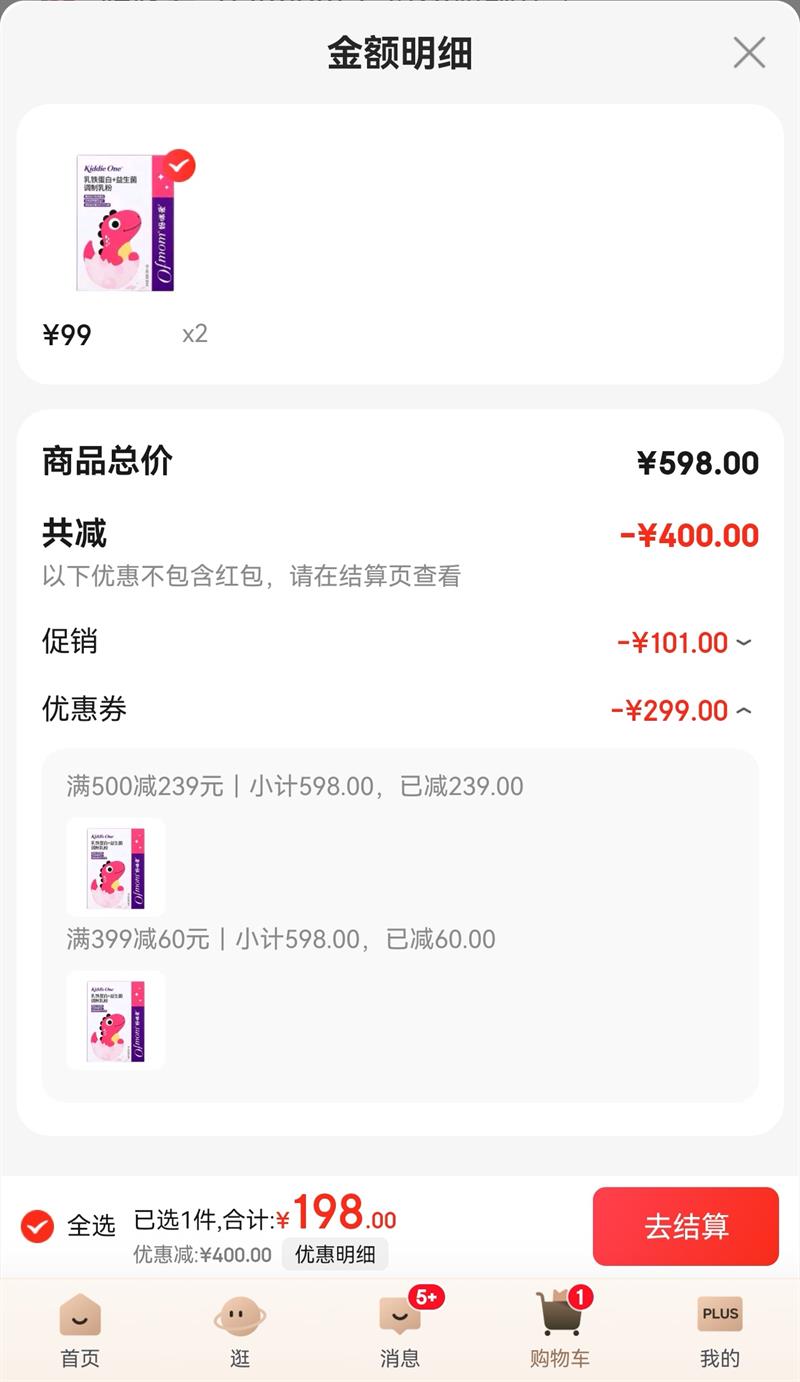The image size is (800, 1382).
Task: Select the 购物车 tab
Action: [560, 1329]
